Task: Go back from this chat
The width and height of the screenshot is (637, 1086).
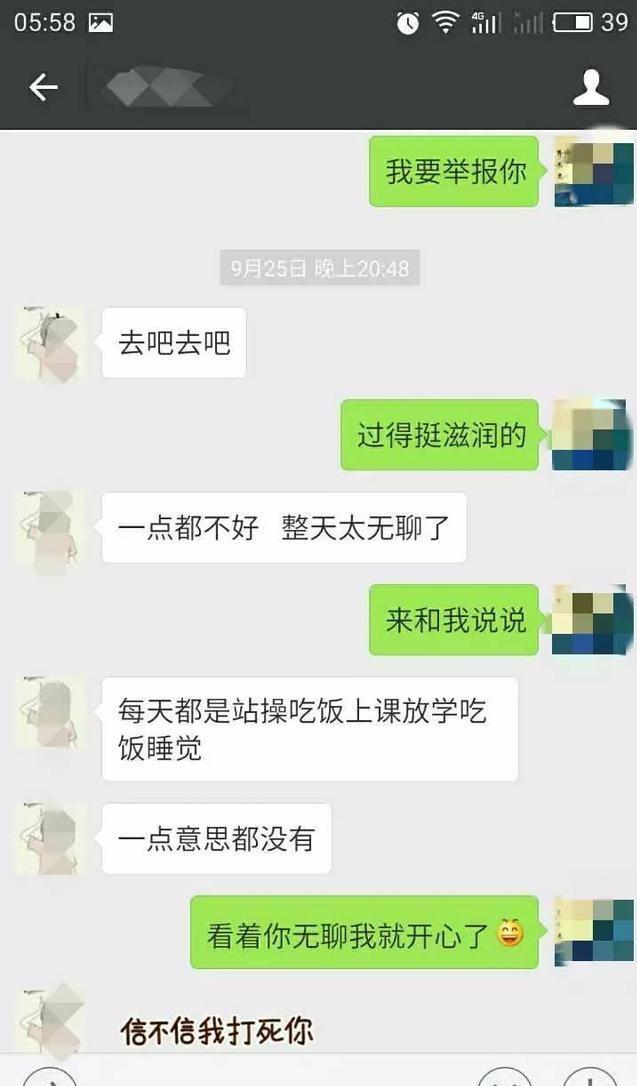Action: (43, 88)
